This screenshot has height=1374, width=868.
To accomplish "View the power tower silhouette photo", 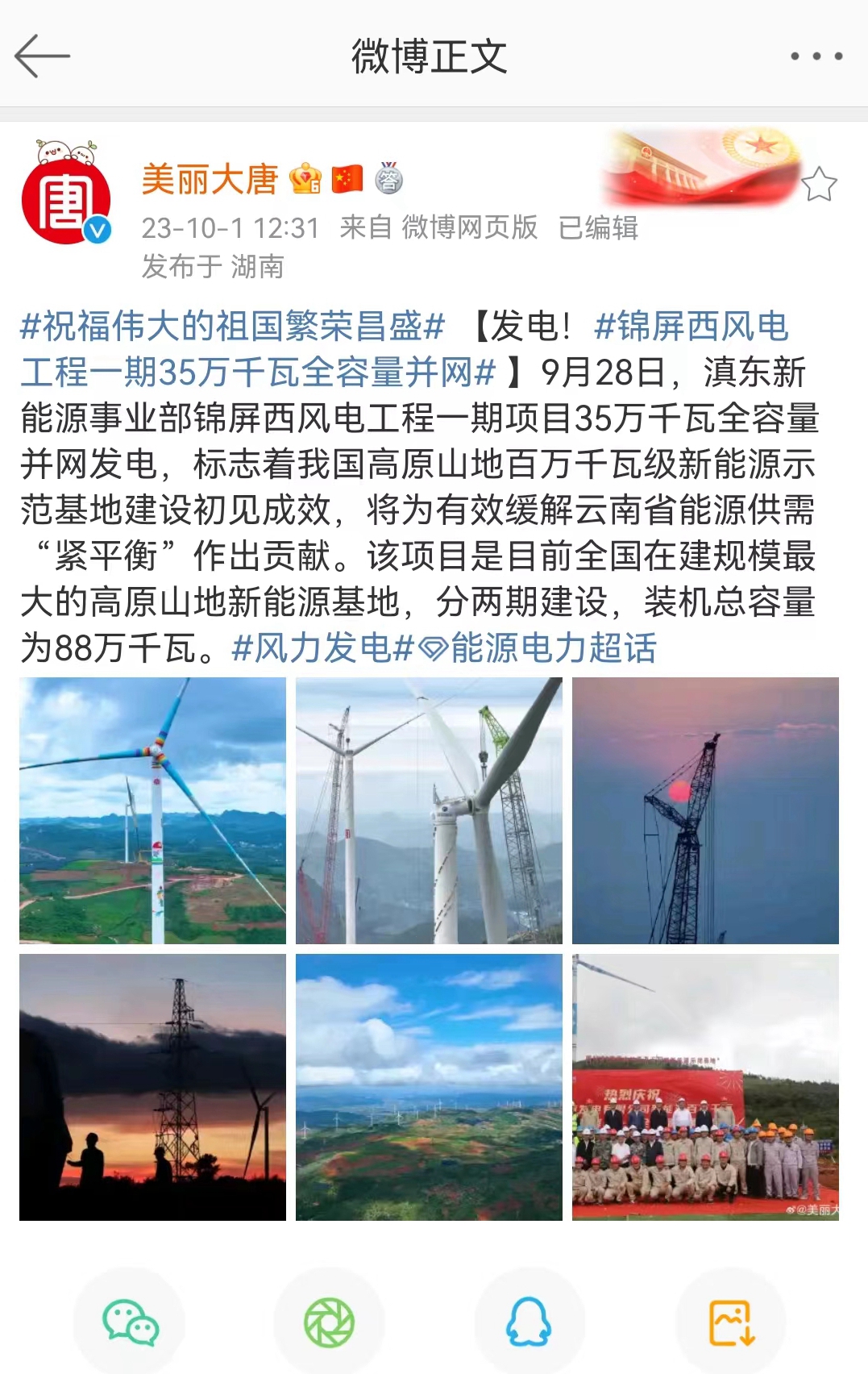I will click(152, 1087).
